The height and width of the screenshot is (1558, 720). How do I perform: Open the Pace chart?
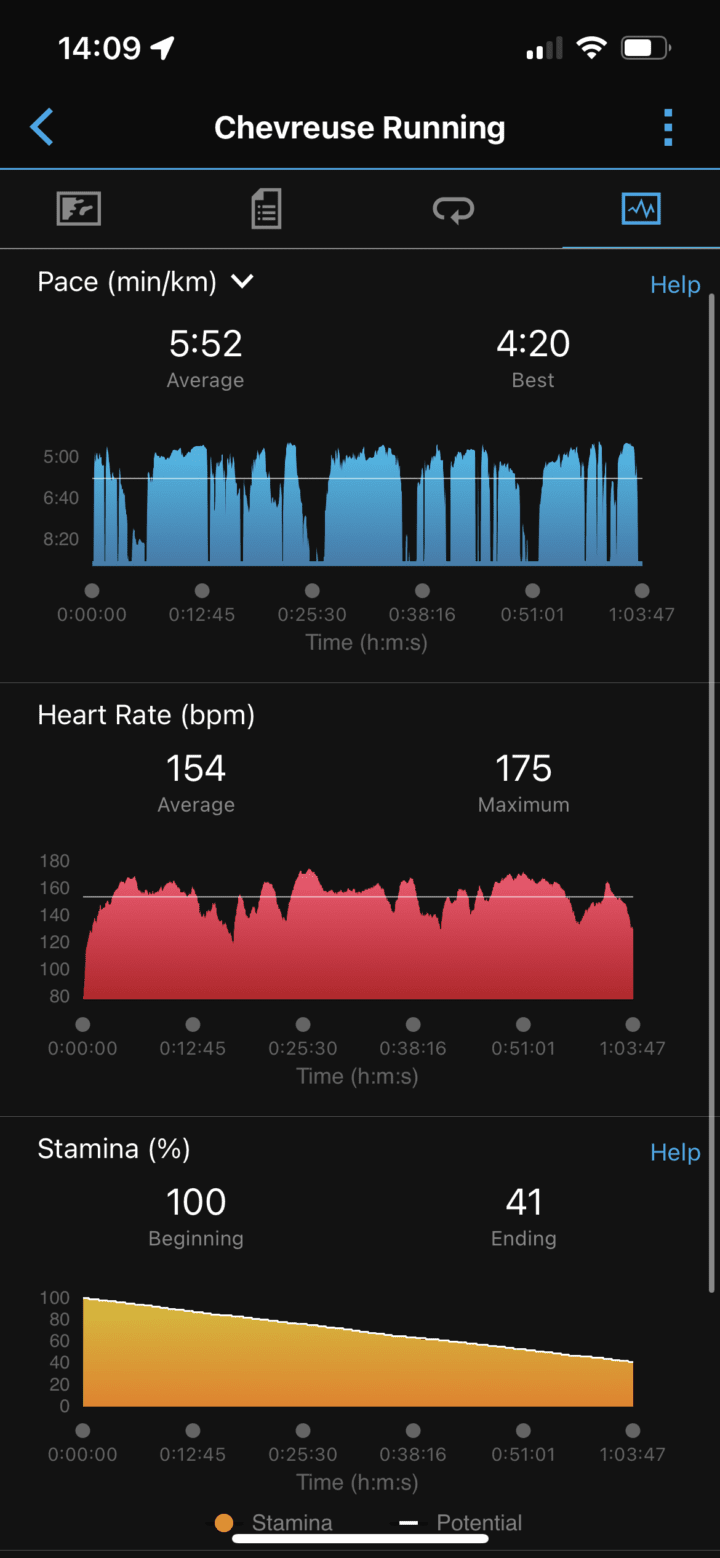pos(366,505)
